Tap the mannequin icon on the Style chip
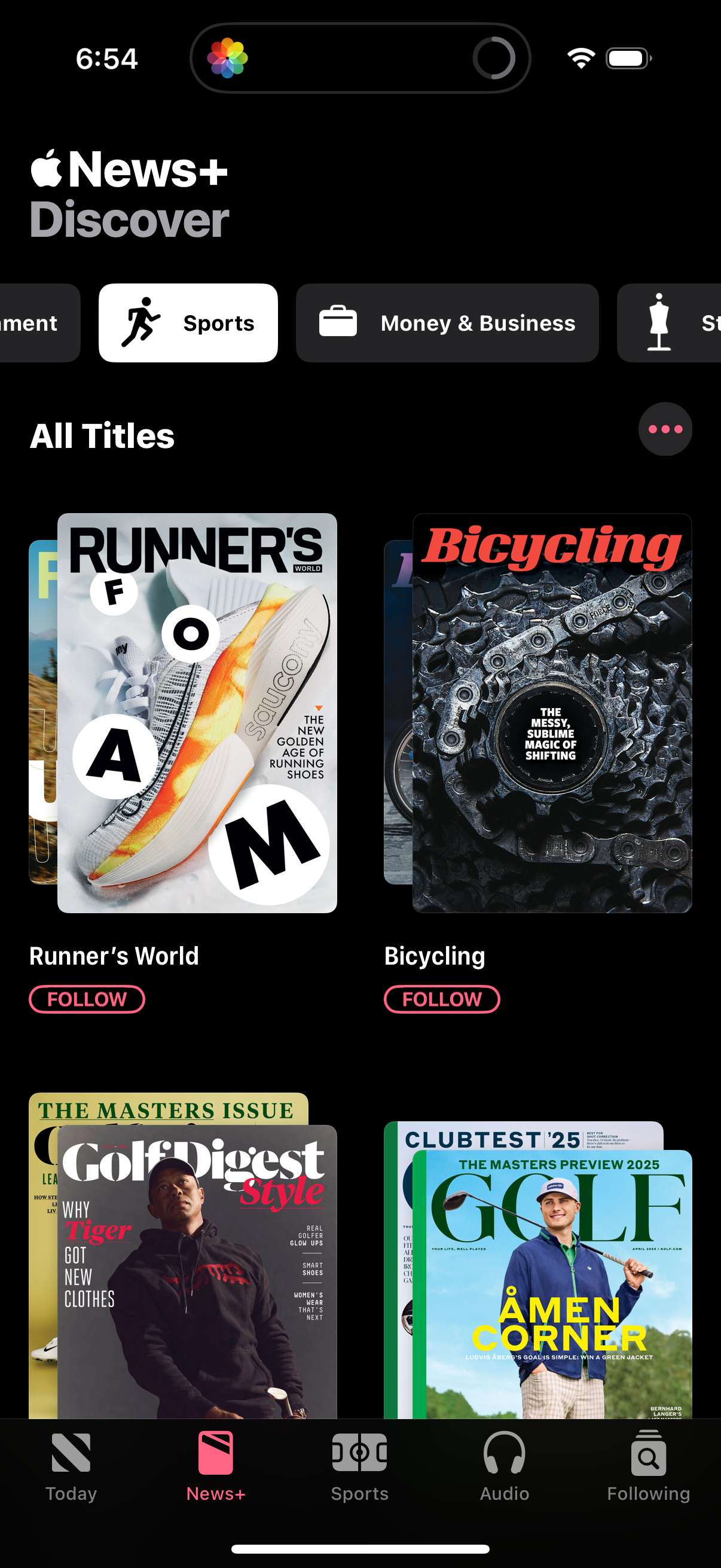The image size is (721, 1568). click(659, 322)
